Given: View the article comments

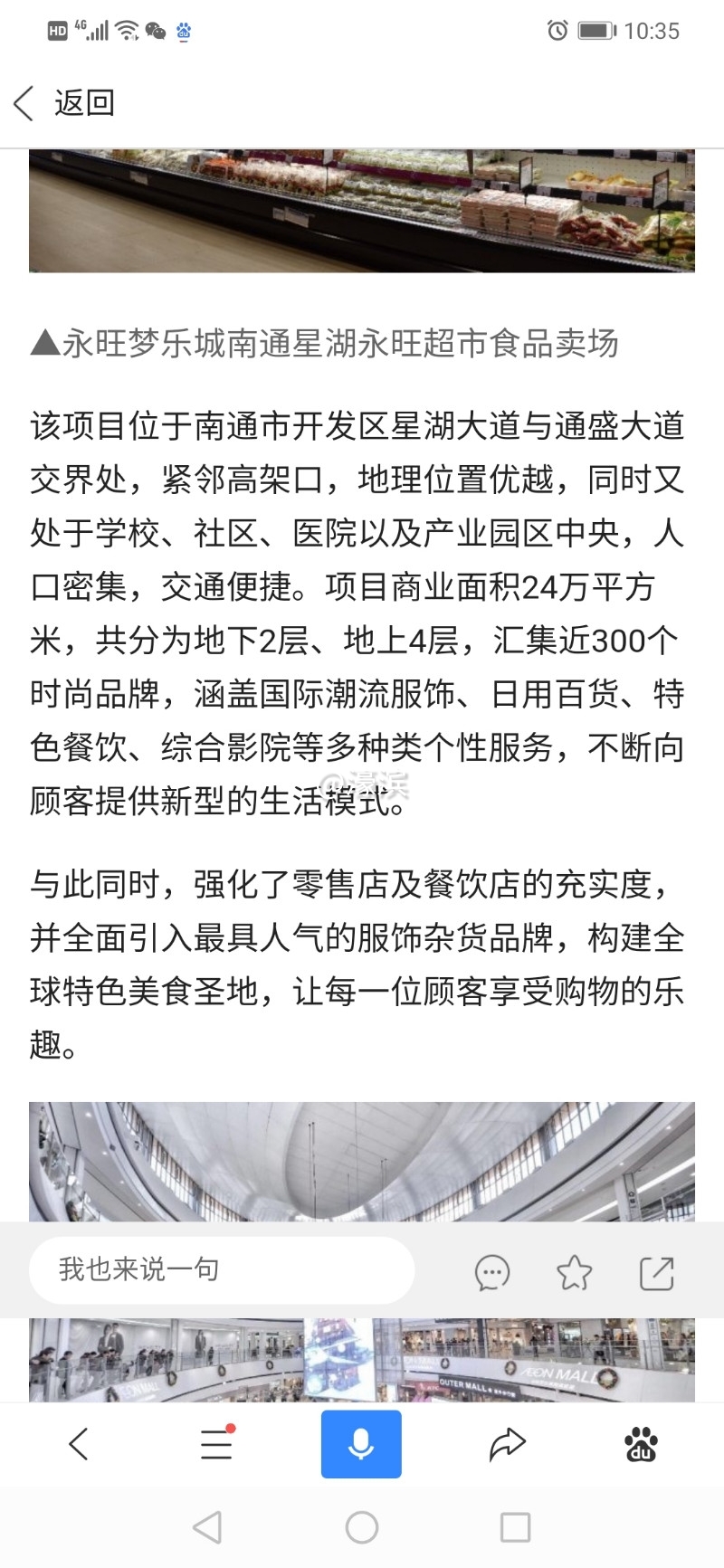Looking at the screenshot, I should click(492, 1273).
